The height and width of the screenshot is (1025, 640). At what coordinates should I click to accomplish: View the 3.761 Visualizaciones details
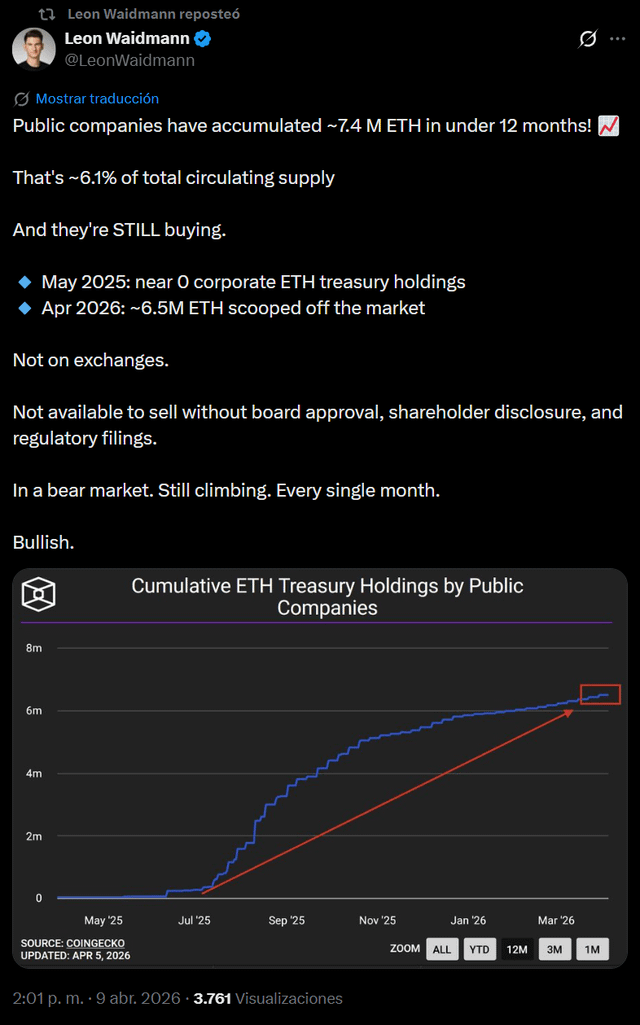click(x=267, y=998)
